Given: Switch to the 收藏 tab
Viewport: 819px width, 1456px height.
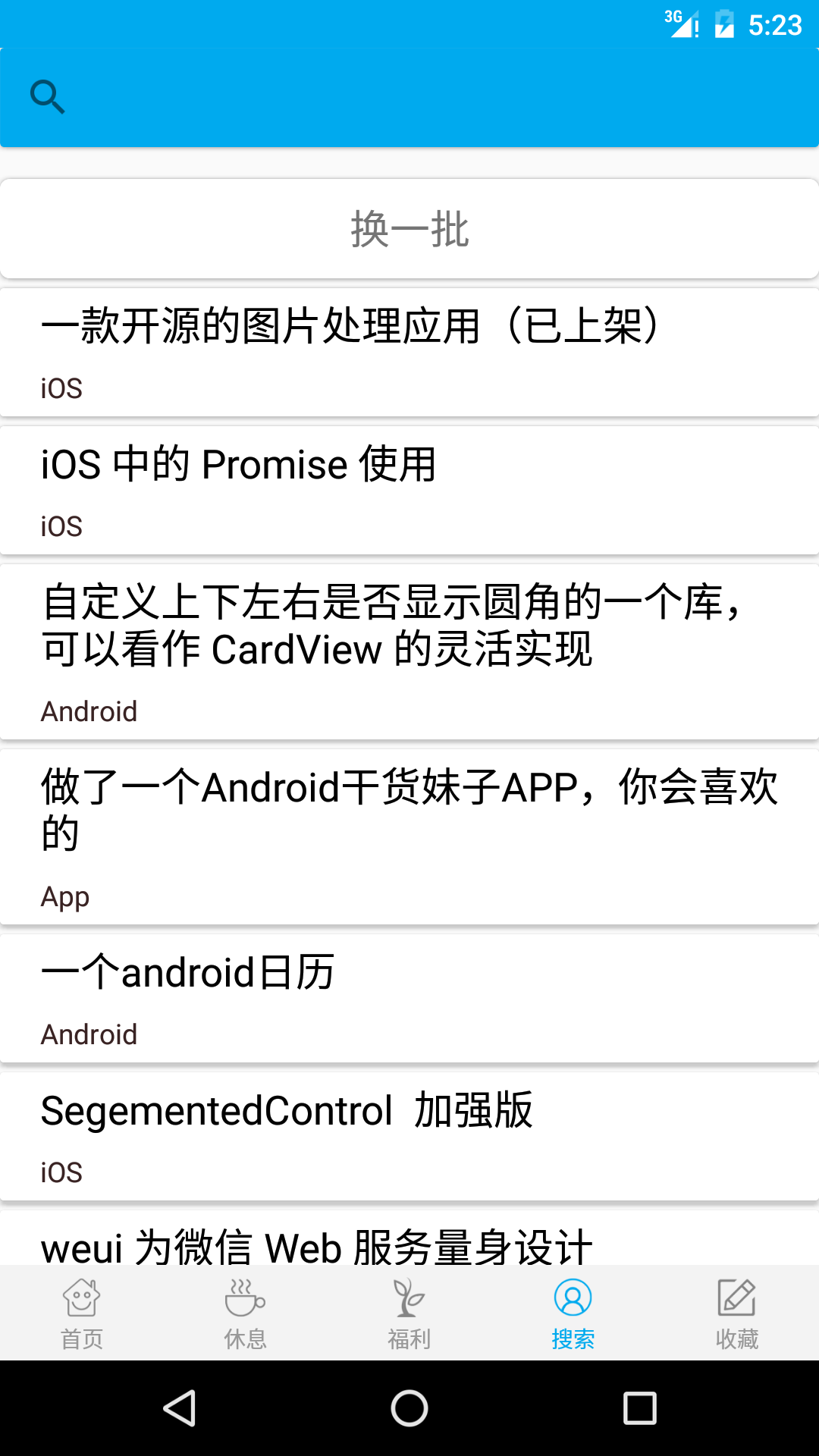Looking at the screenshot, I should (x=737, y=1313).
